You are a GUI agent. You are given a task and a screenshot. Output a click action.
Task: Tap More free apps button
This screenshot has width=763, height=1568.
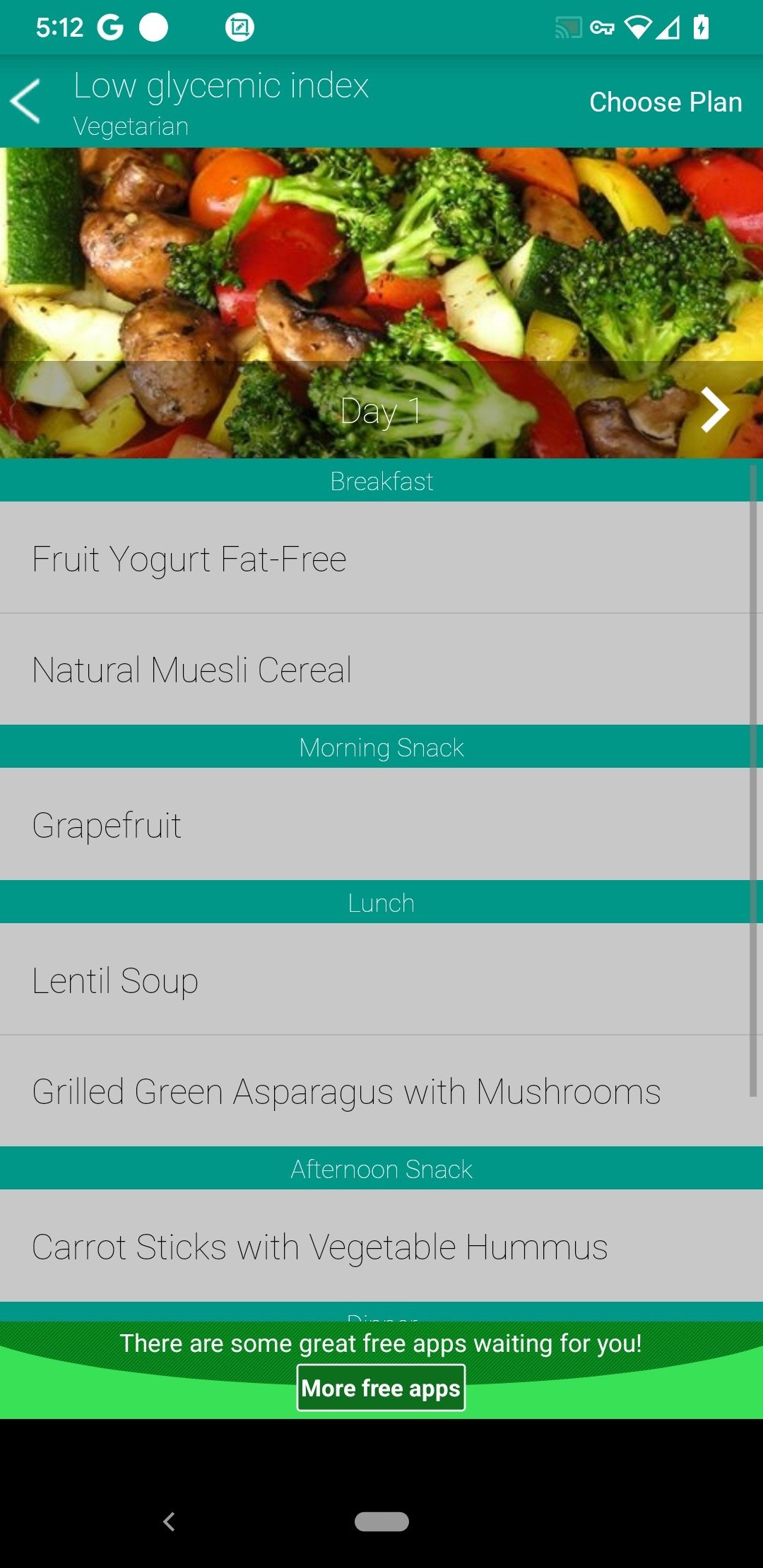pyautogui.click(x=381, y=1388)
